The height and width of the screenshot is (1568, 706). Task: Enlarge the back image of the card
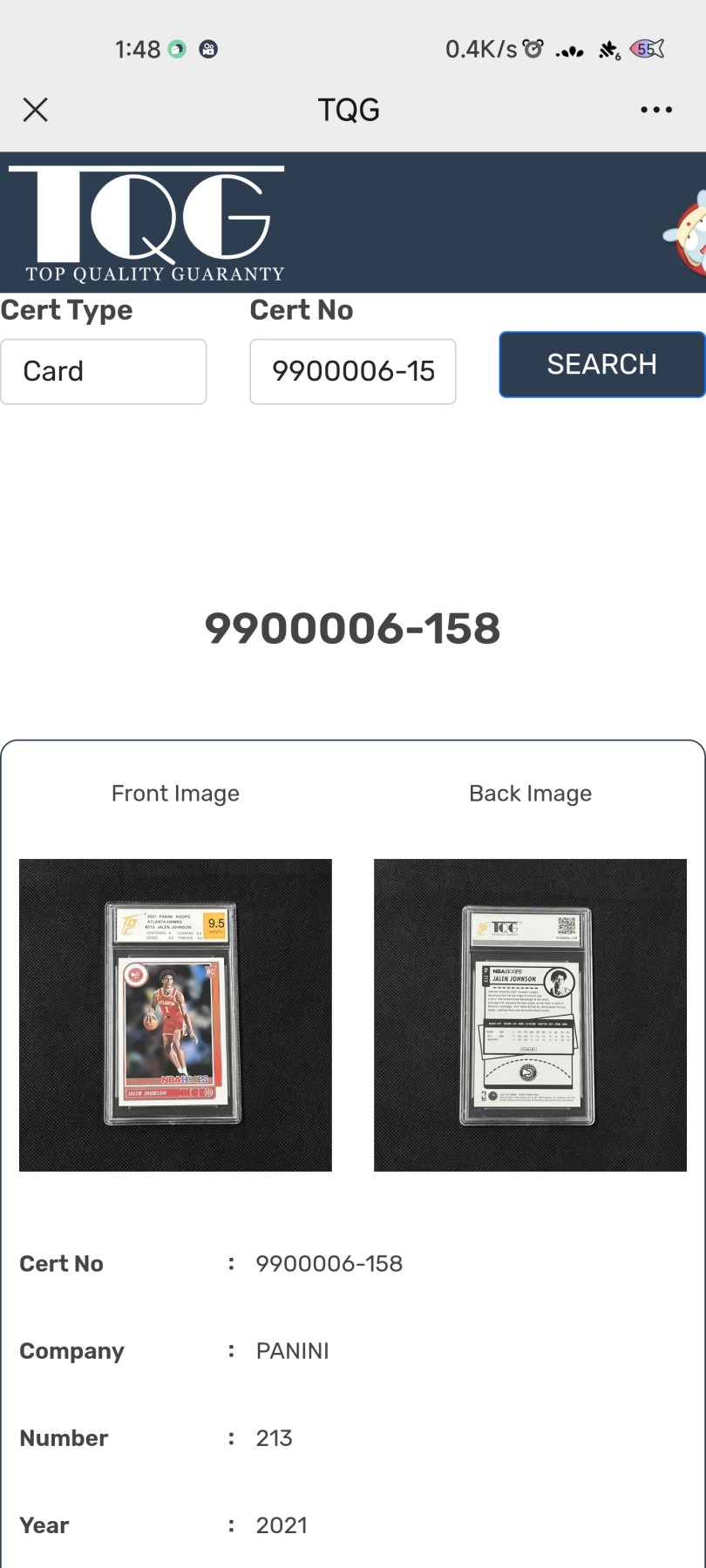coord(530,1015)
